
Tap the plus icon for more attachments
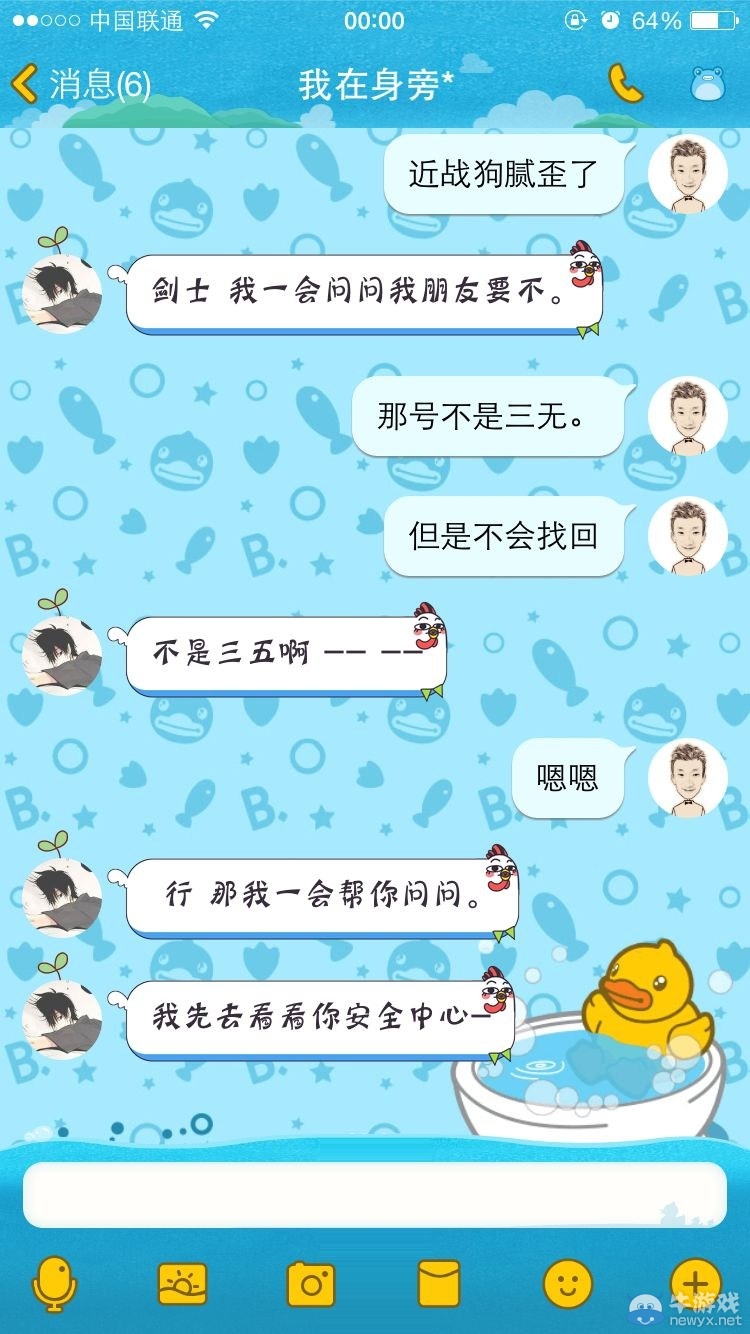coord(695,1286)
